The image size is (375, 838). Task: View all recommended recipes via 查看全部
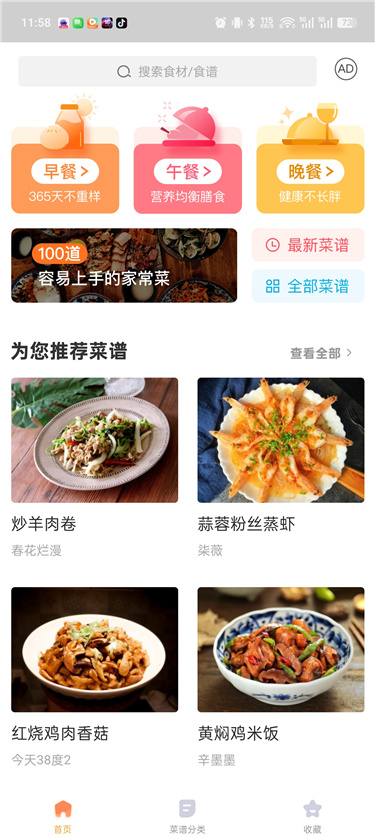tap(321, 353)
